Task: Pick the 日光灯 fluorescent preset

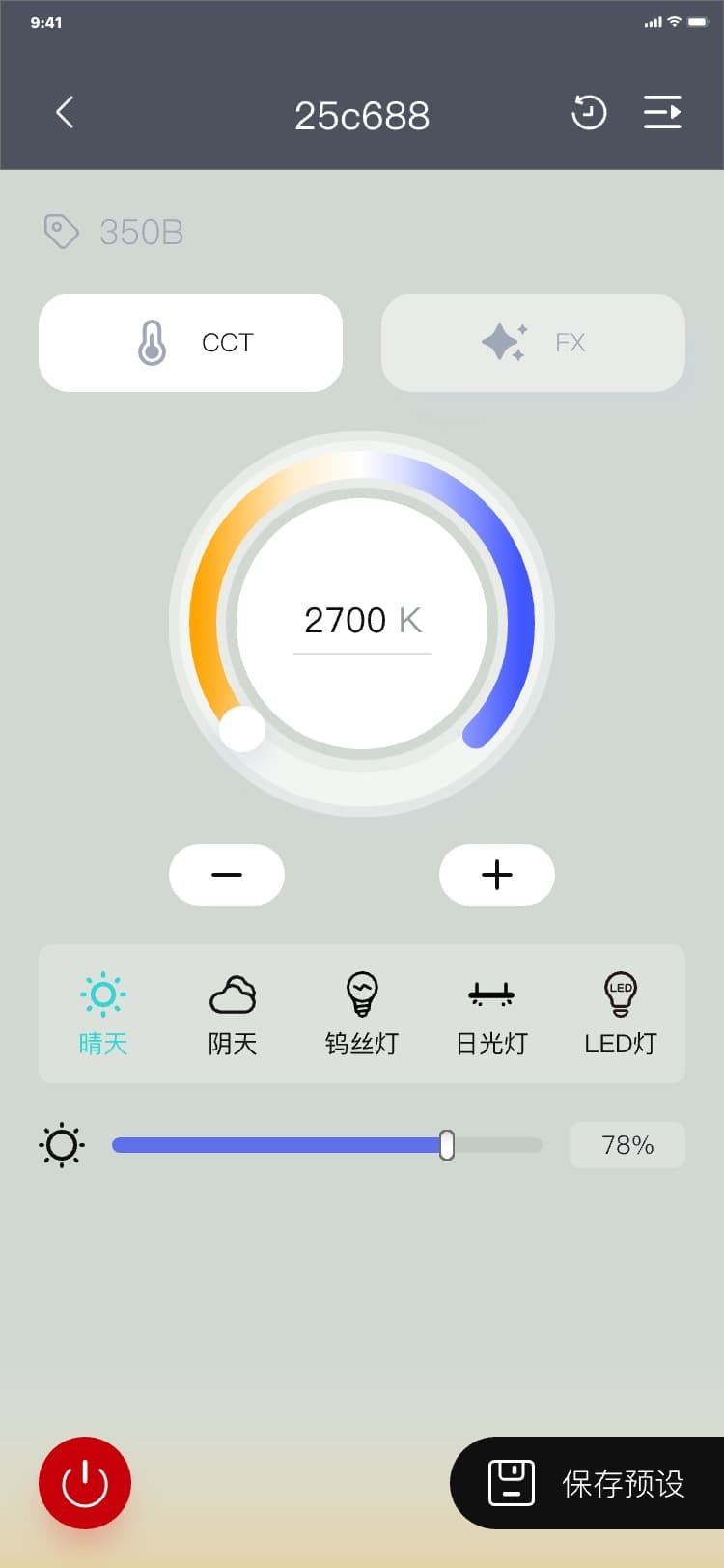Action: click(491, 1014)
